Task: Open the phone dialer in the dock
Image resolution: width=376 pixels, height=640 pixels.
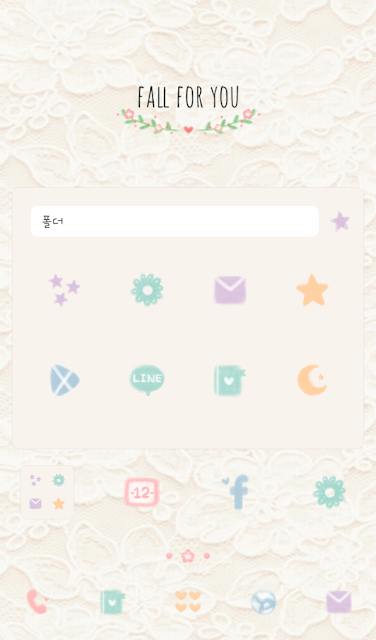Action: pos(37,602)
